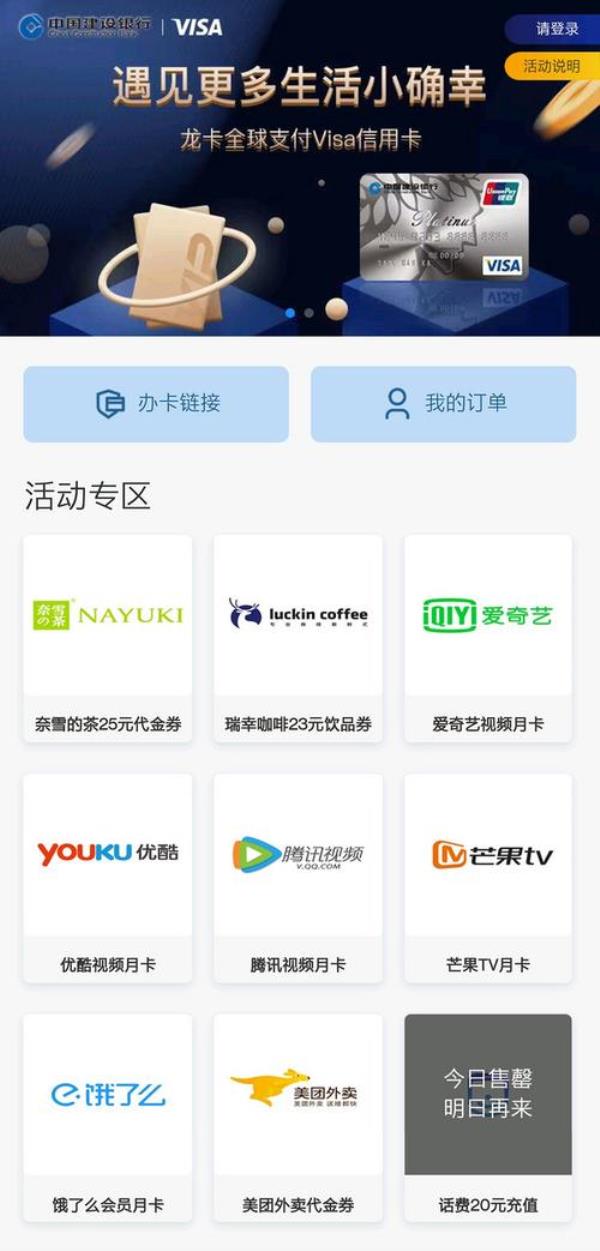600x1251 pixels.
Task: Open the 奈雪的茶25元代金券 offer
Action: (x=108, y=638)
